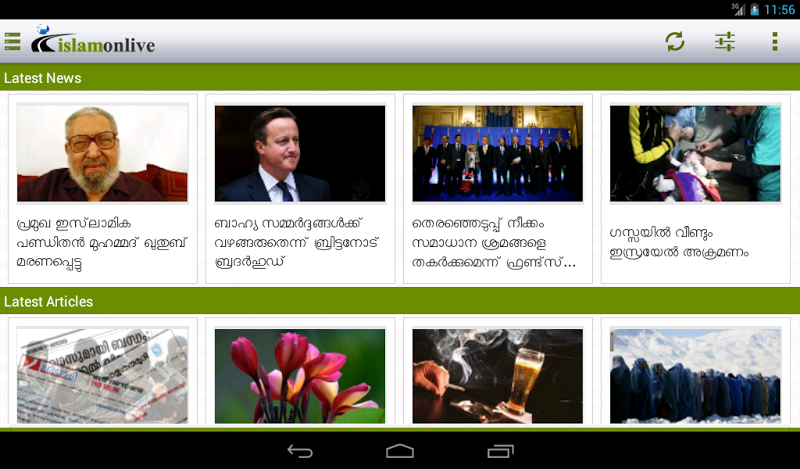Open the filter settings icon

point(725,42)
